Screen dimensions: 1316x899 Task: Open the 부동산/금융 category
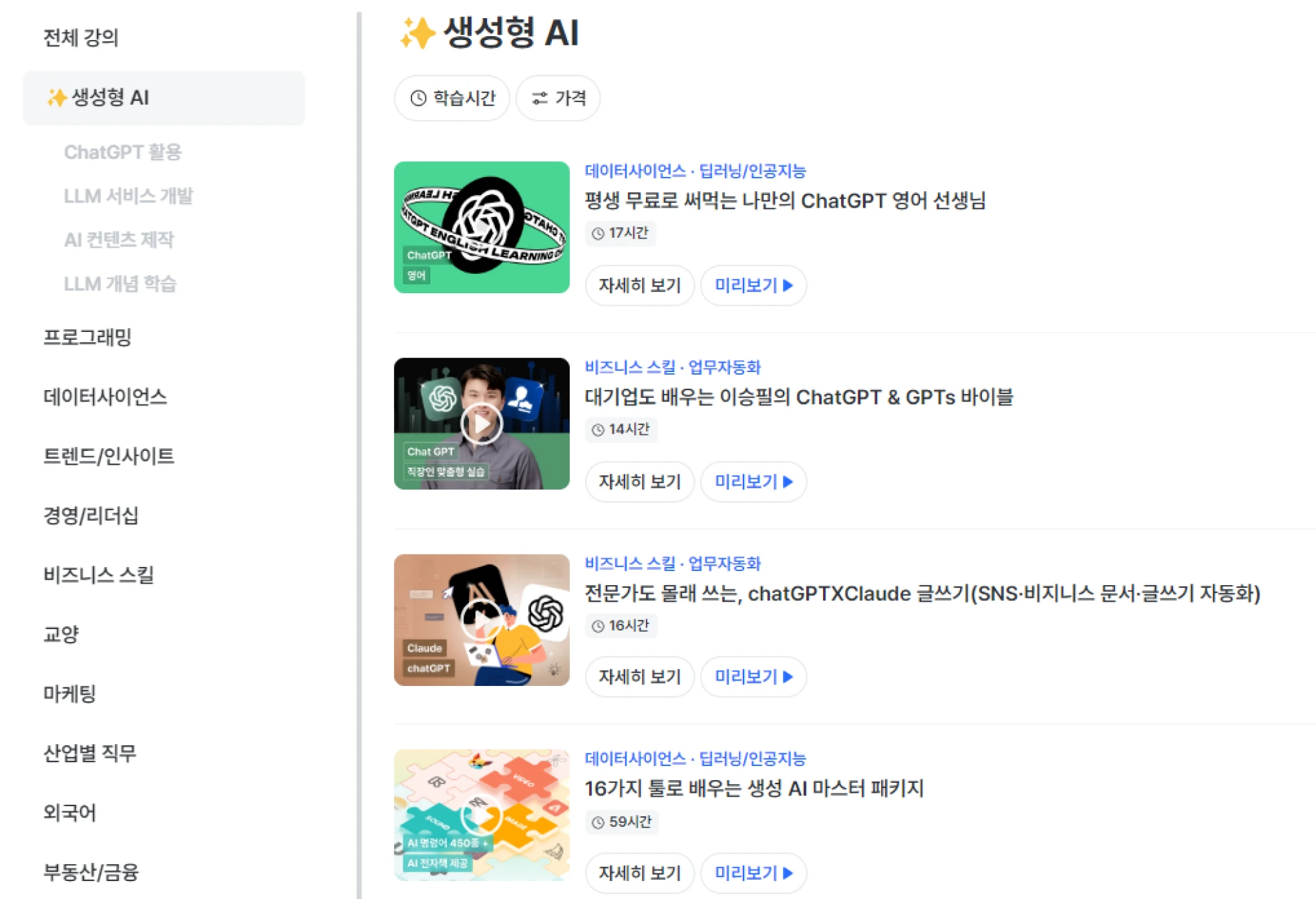pos(91,872)
